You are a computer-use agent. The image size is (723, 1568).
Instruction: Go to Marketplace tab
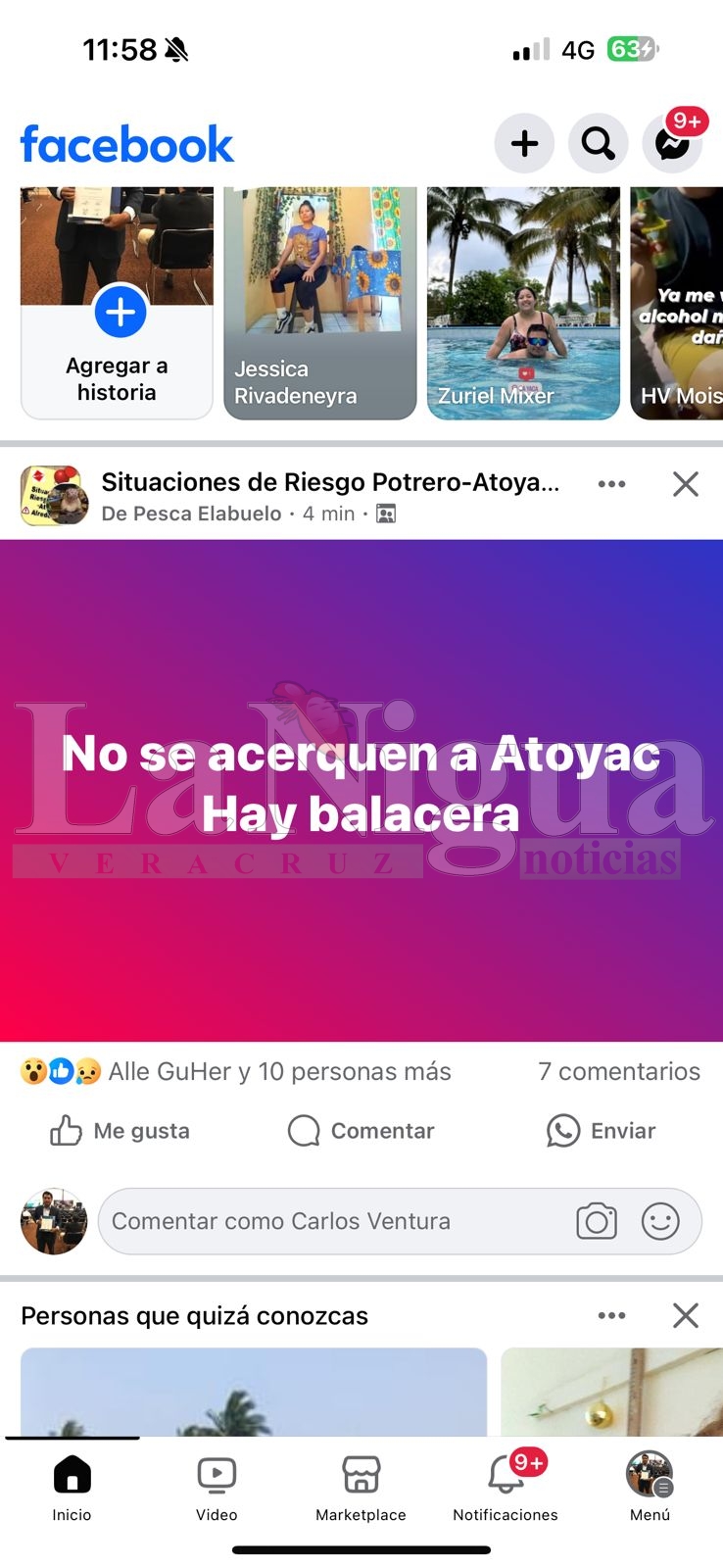pyautogui.click(x=361, y=1486)
